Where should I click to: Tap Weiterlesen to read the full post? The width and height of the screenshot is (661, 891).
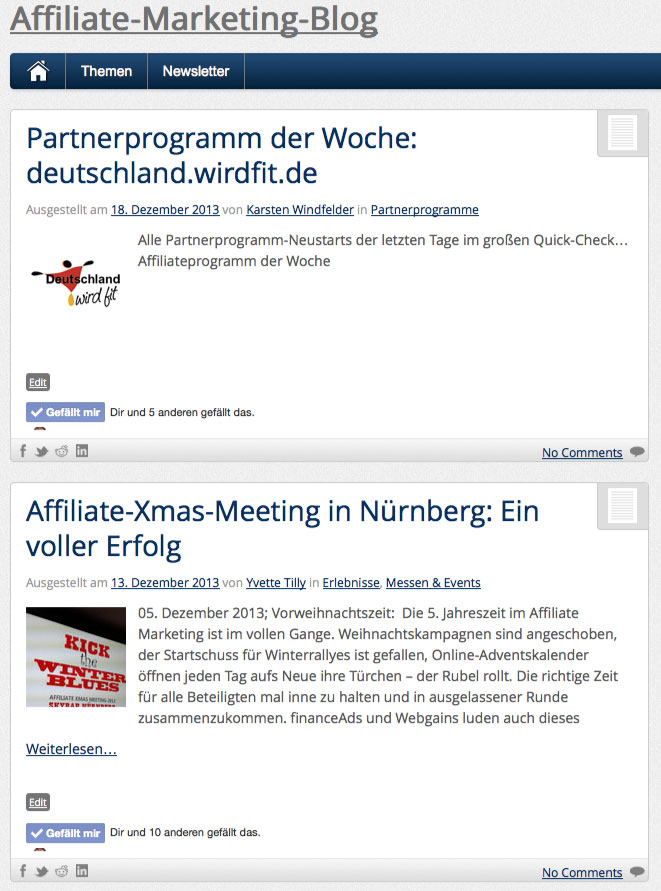pyautogui.click(x=71, y=749)
